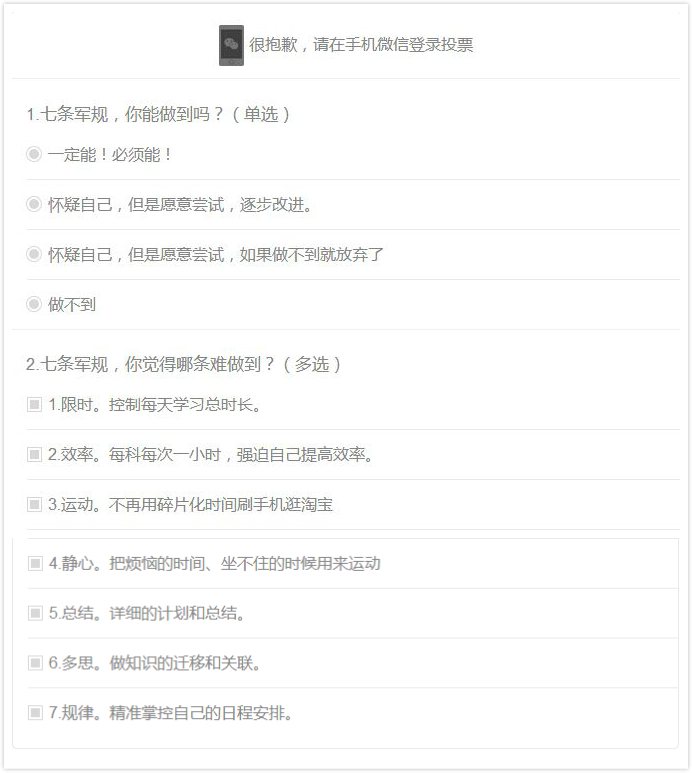Pick the option ending 如果做不到就放弃了

click(34, 255)
